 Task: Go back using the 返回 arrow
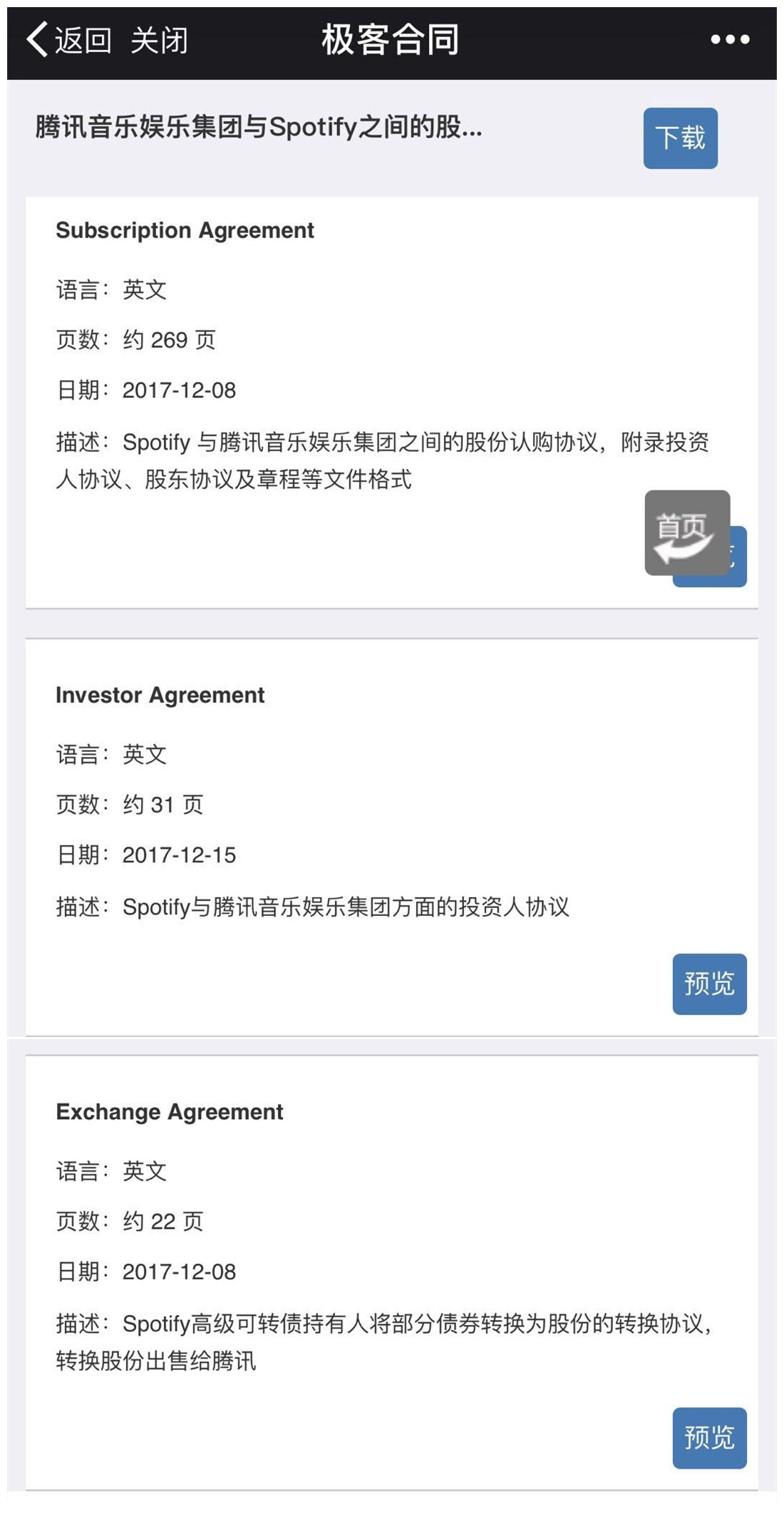[x=68, y=40]
